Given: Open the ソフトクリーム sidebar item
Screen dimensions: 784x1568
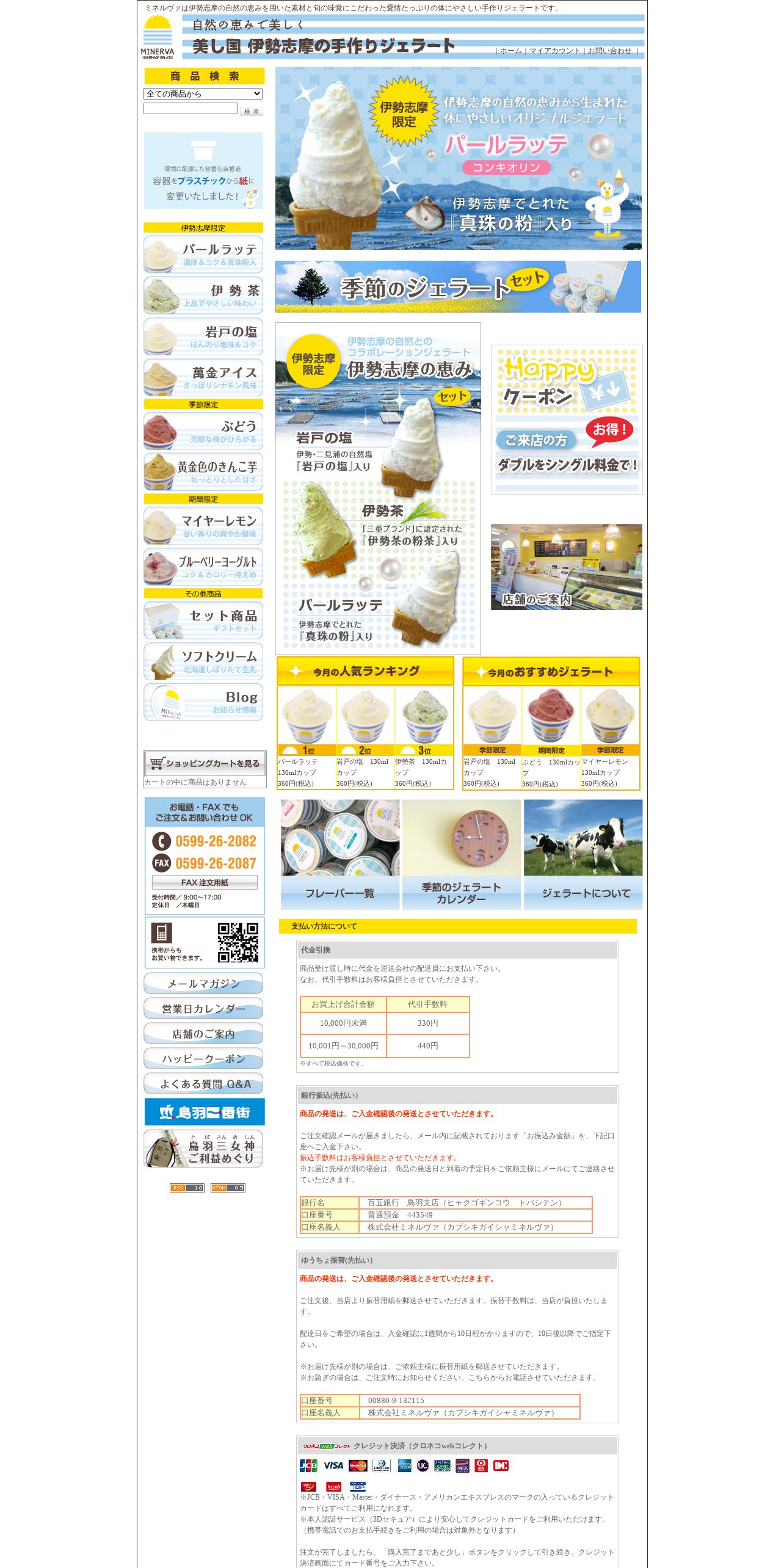Looking at the screenshot, I should click(x=203, y=661).
